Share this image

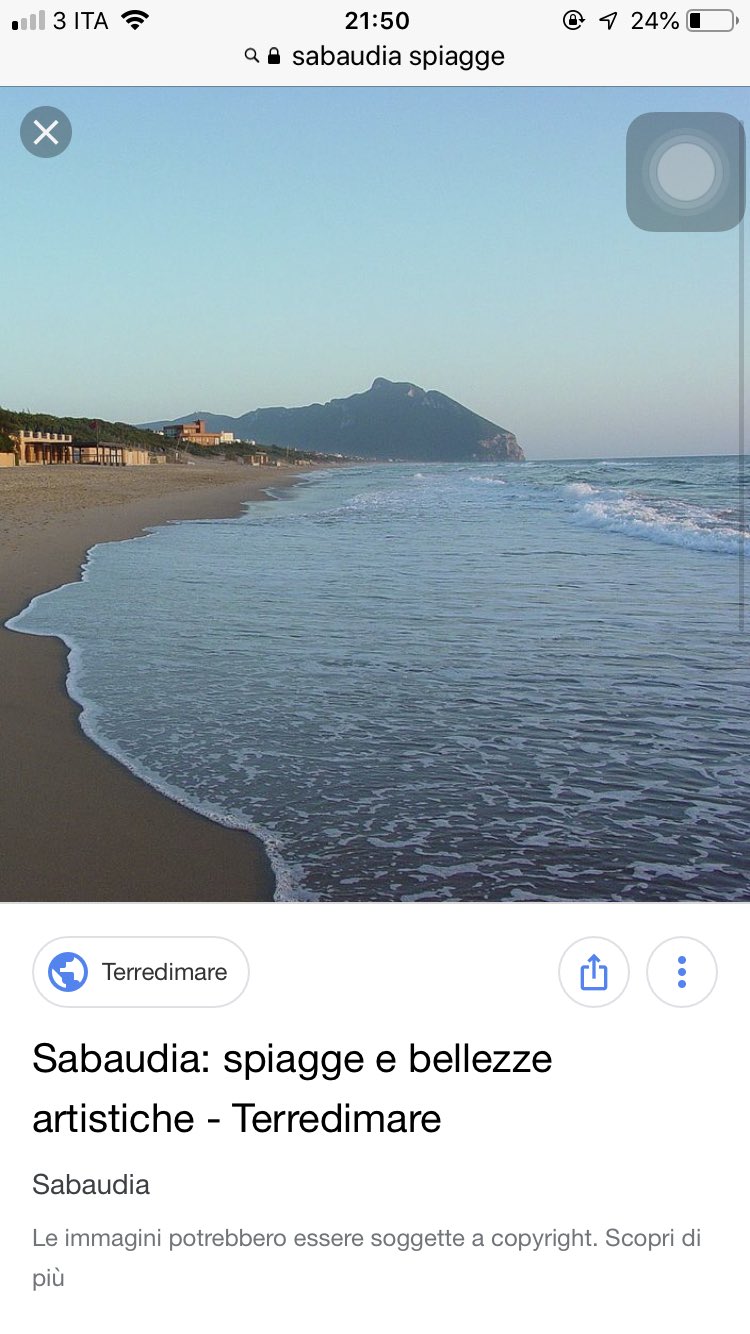tap(594, 972)
